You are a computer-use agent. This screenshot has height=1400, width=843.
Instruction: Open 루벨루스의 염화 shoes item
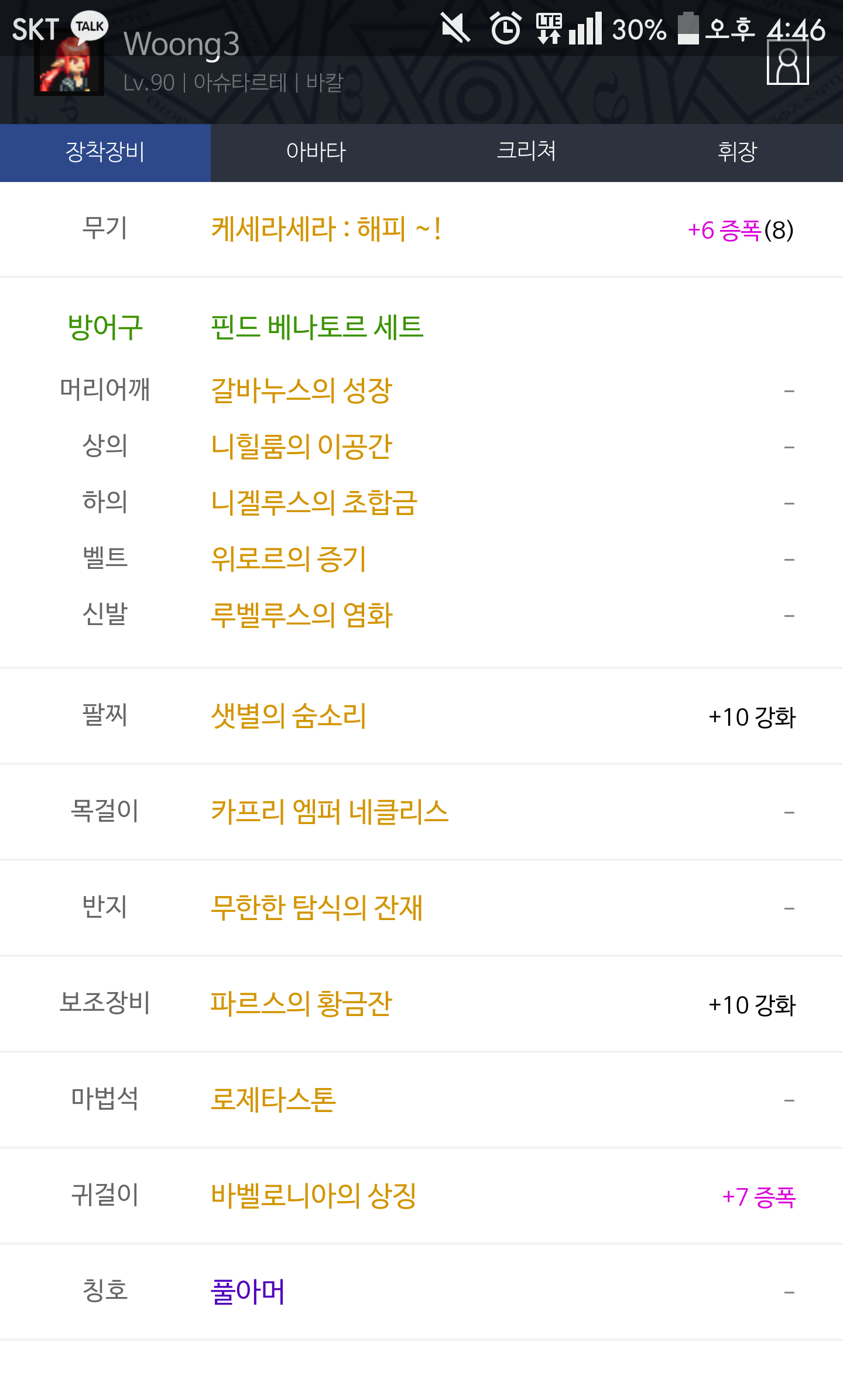click(x=301, y=615)
